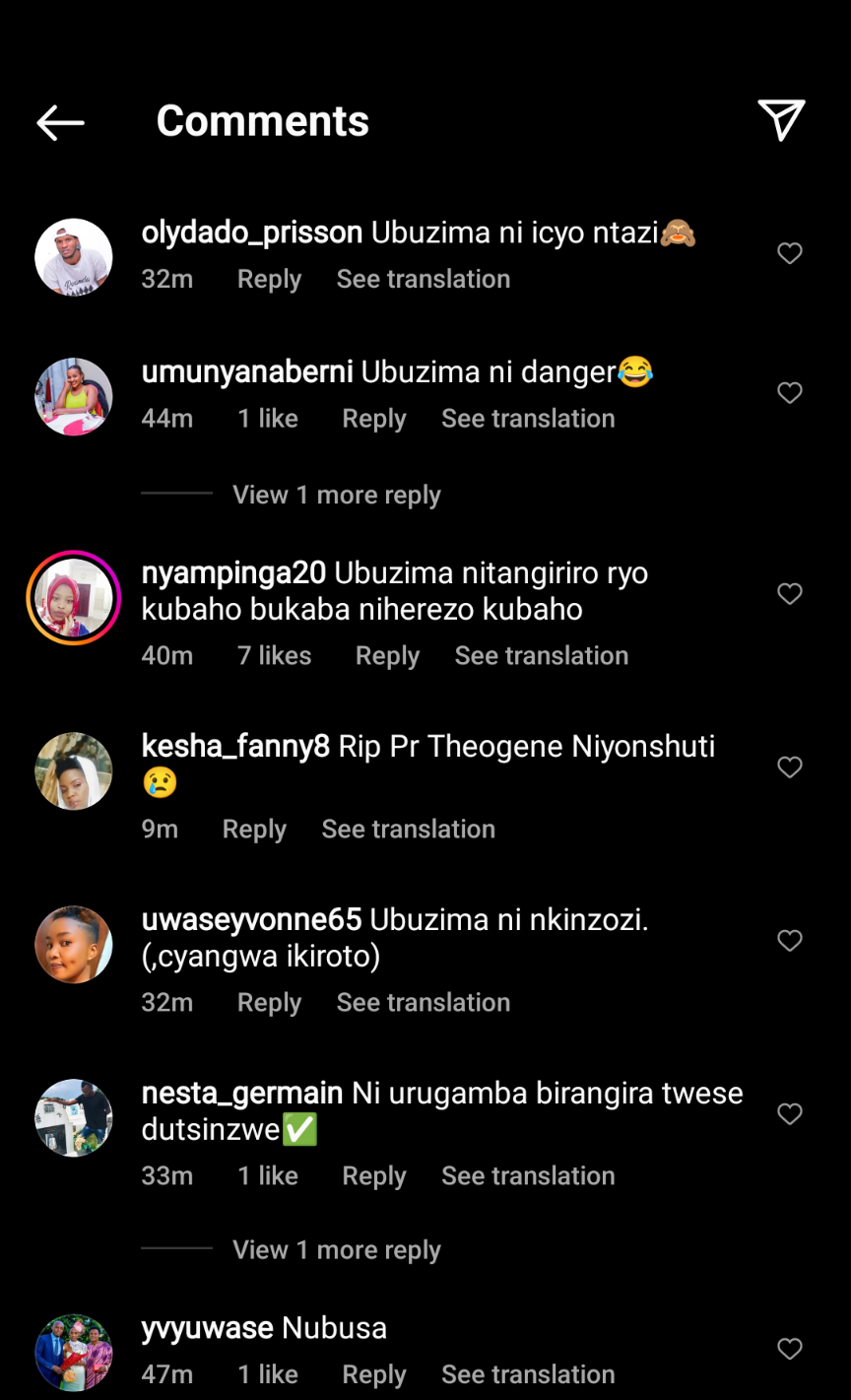Like umunyanaberni's comment
This screenshot has width=851, height=1400.
pos(790,393)
